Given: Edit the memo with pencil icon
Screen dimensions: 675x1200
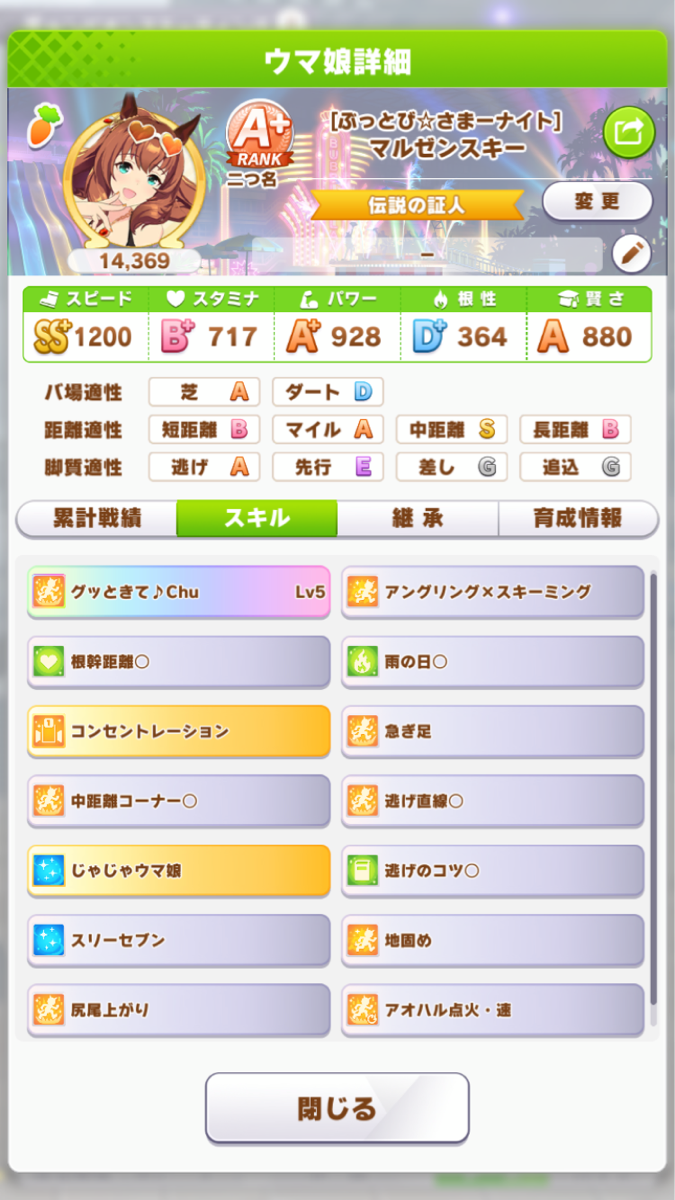Looking at the screenshot, I should click(630, 254).
